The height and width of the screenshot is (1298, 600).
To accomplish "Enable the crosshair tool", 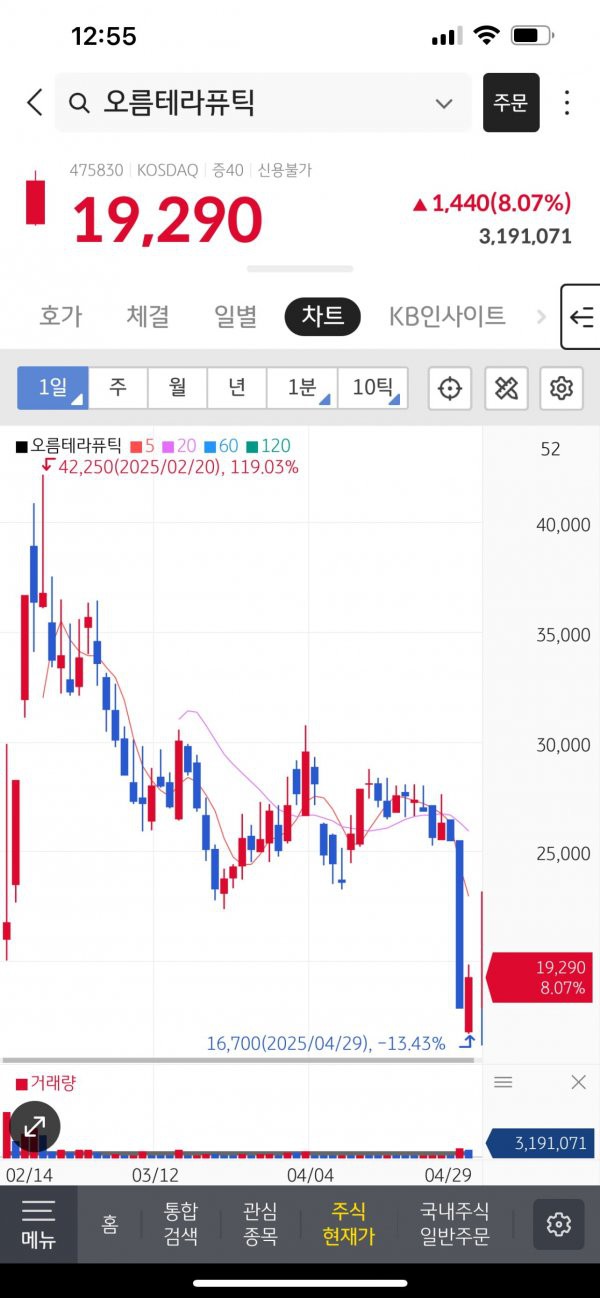I will 450,388.
